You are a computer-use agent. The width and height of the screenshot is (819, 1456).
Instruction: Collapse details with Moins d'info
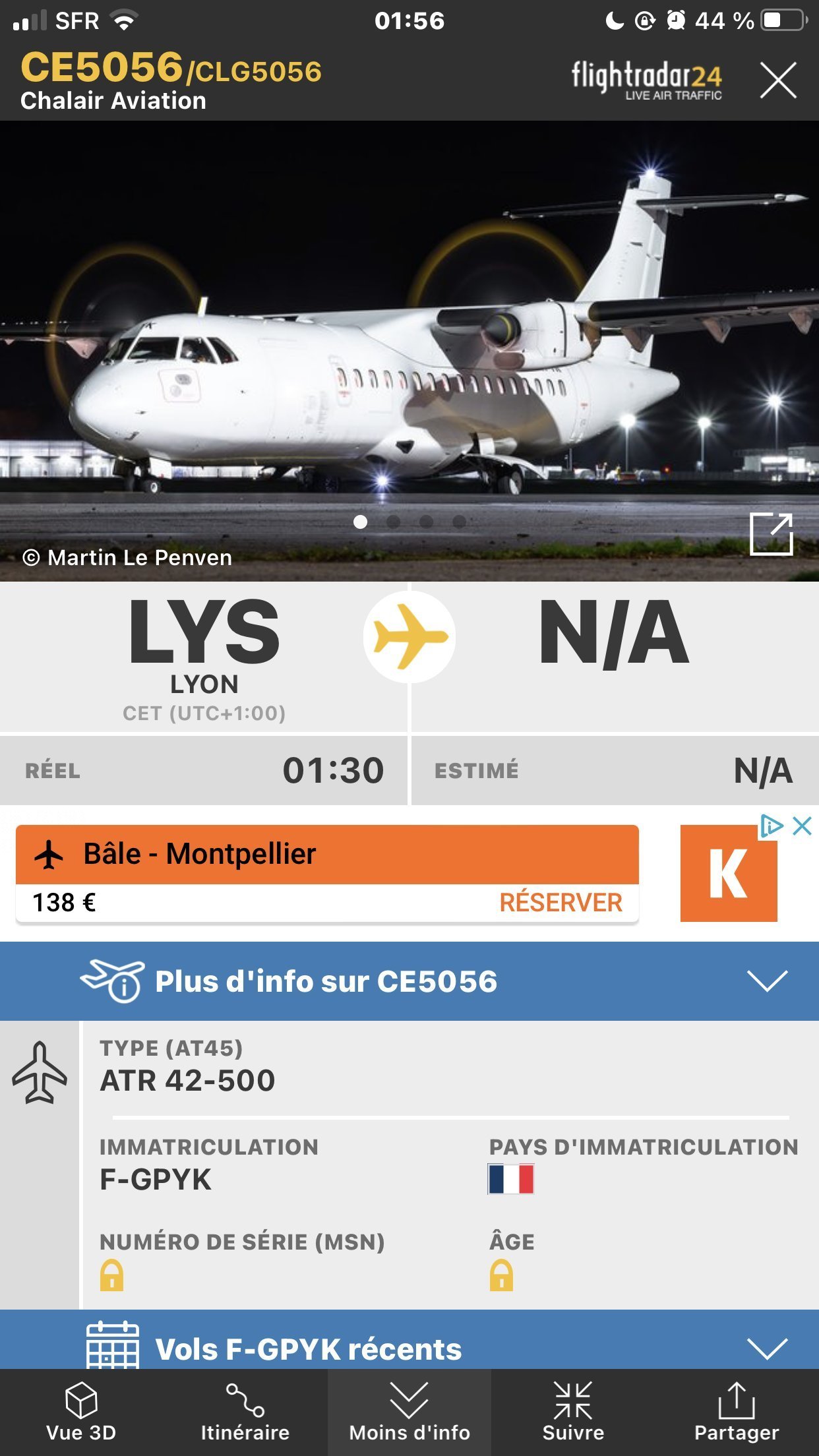click(x=409, y=1412)
